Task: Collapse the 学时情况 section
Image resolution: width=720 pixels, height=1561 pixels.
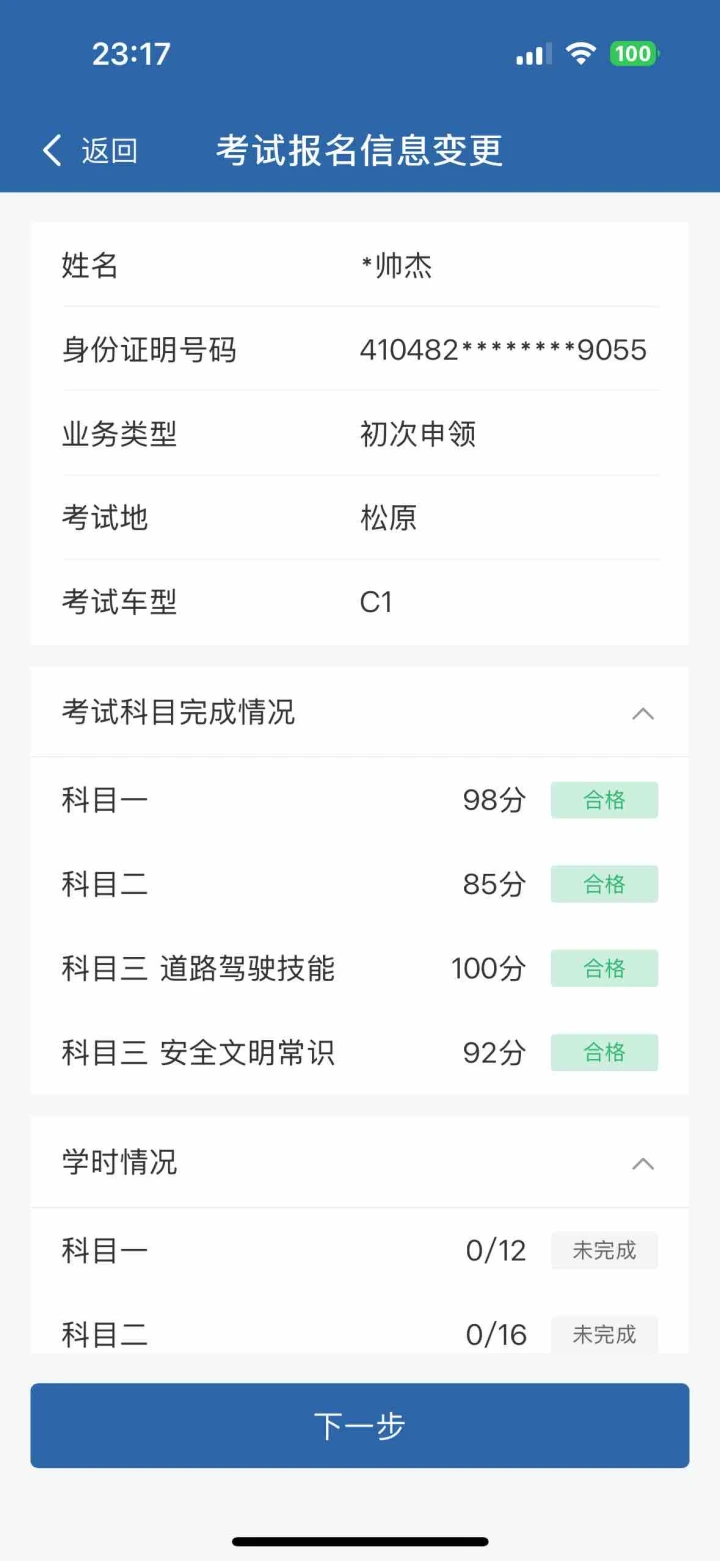Action: pos(643,1163)
